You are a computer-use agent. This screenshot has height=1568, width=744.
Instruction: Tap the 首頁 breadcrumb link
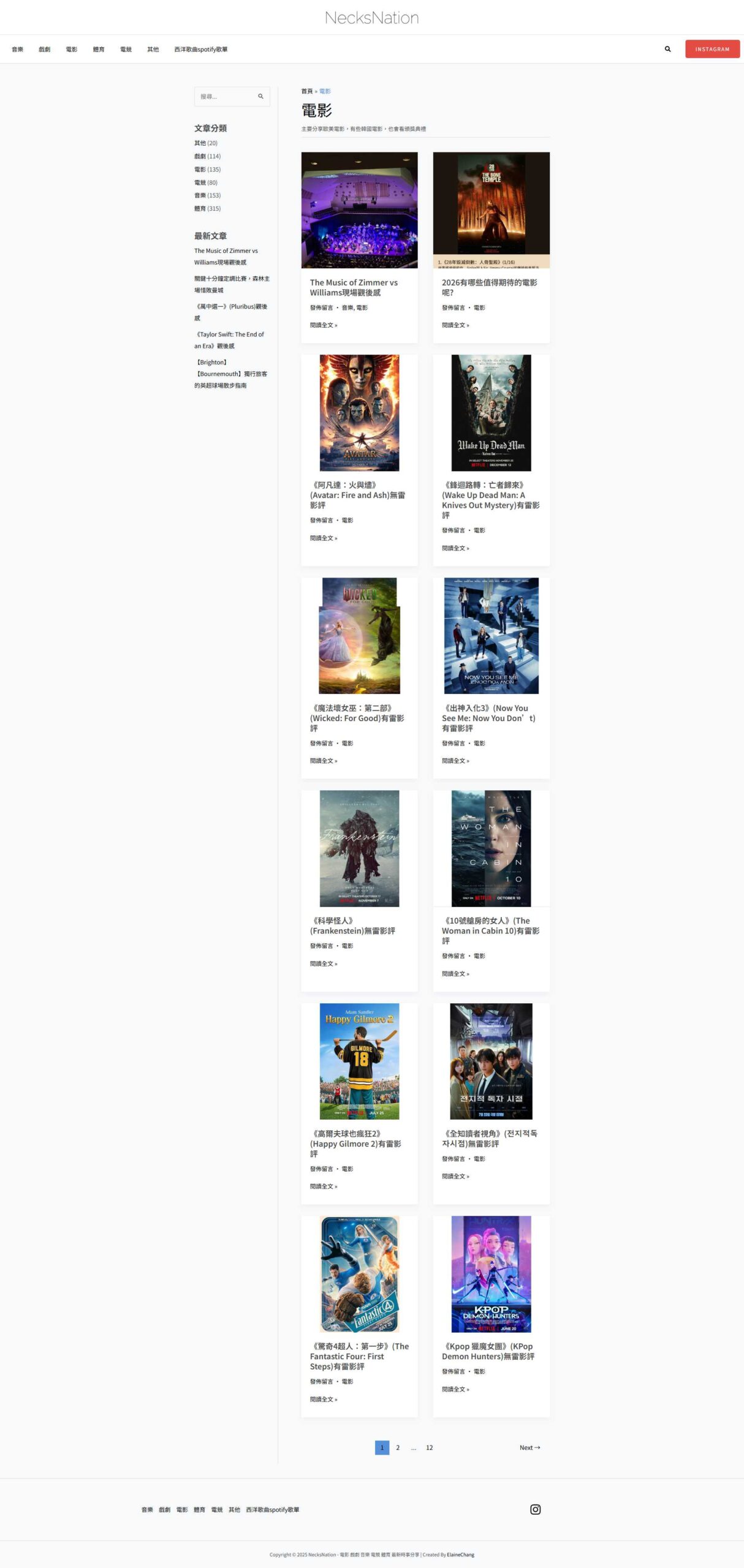coord(306,91)
